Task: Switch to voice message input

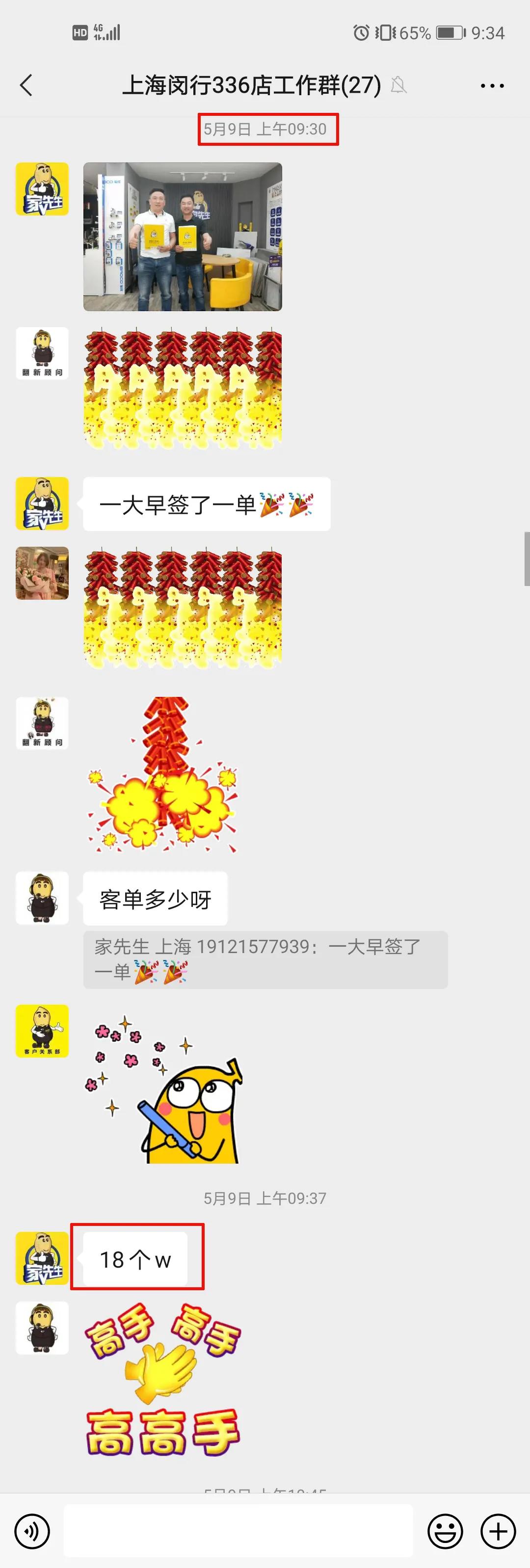Action: 31,1531
